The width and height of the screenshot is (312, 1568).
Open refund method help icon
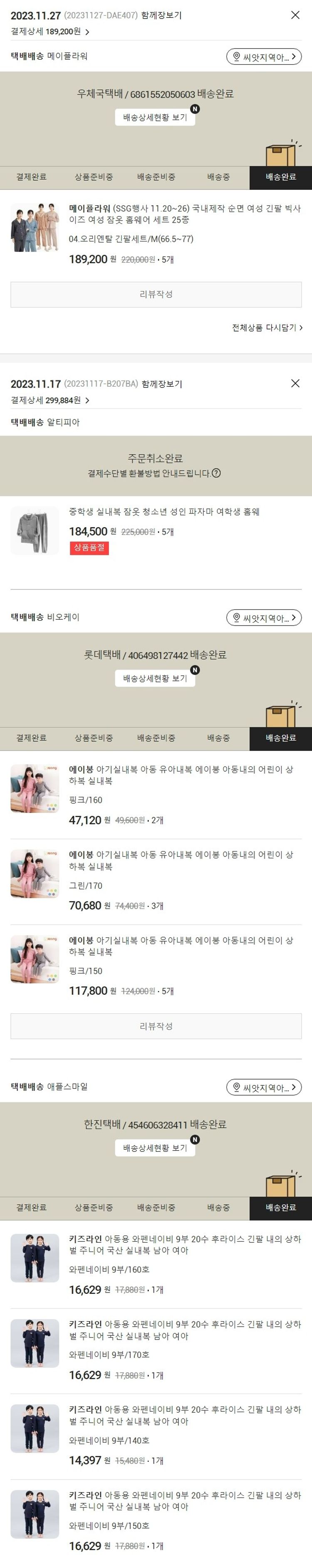216,473
